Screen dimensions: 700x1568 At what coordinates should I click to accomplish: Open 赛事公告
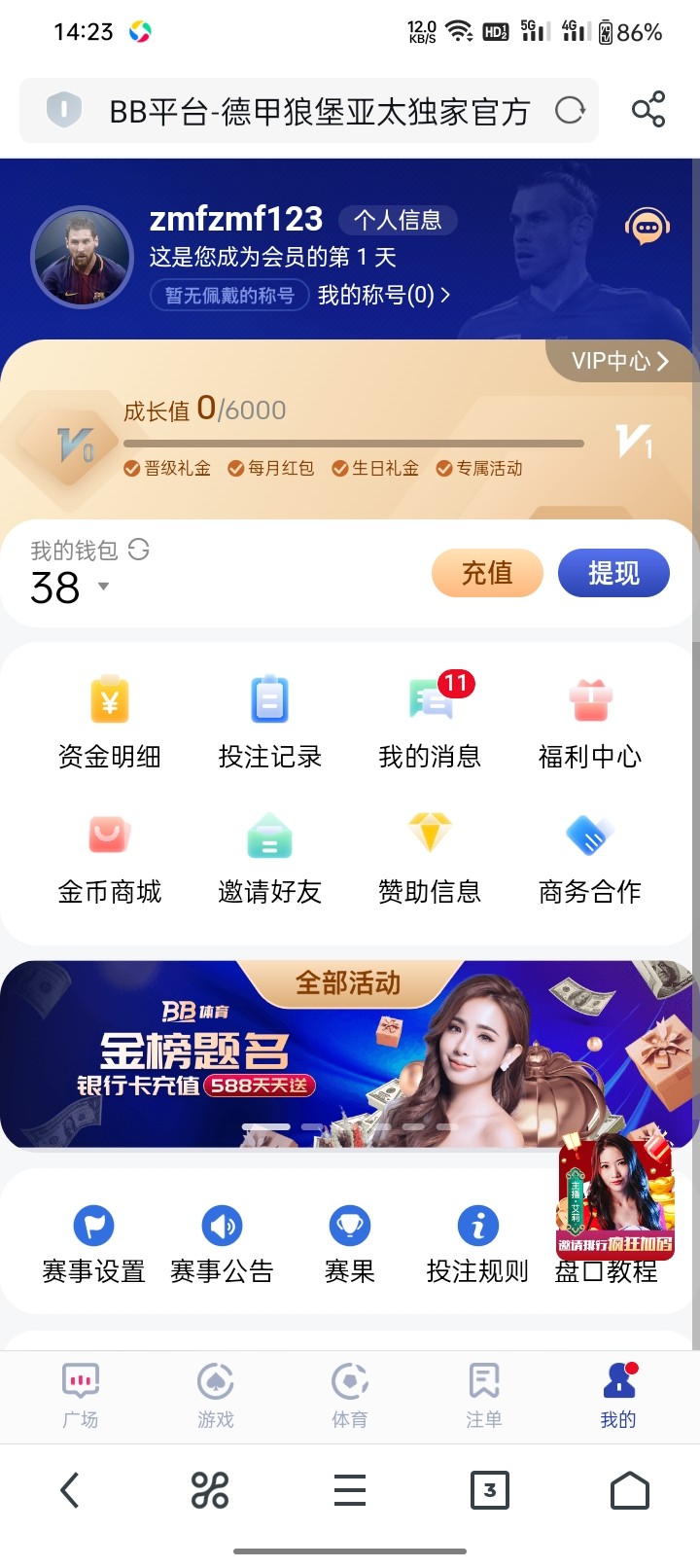(222, 1243)
